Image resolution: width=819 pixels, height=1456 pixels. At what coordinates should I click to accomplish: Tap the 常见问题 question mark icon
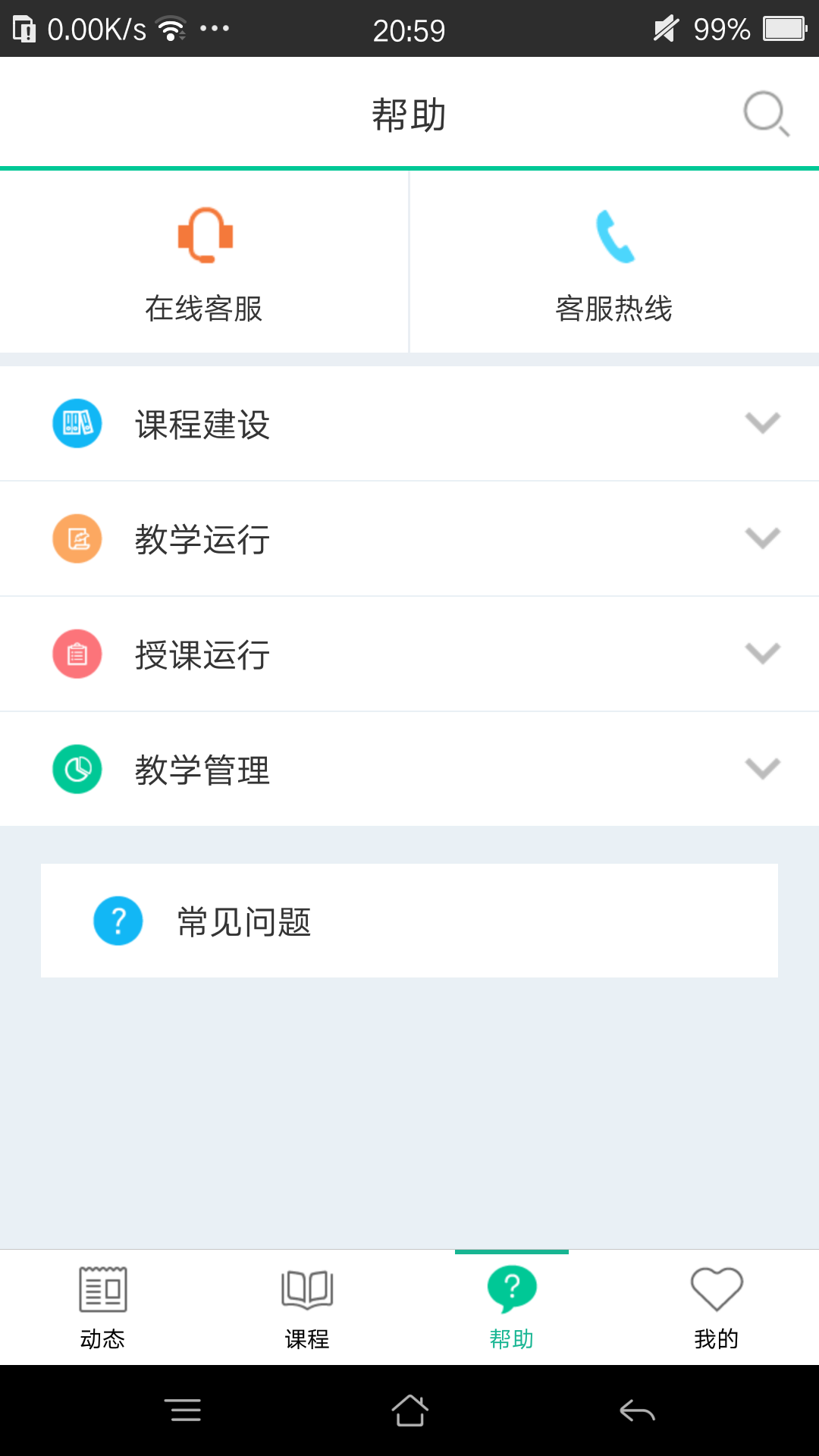[x=118, y=921]
